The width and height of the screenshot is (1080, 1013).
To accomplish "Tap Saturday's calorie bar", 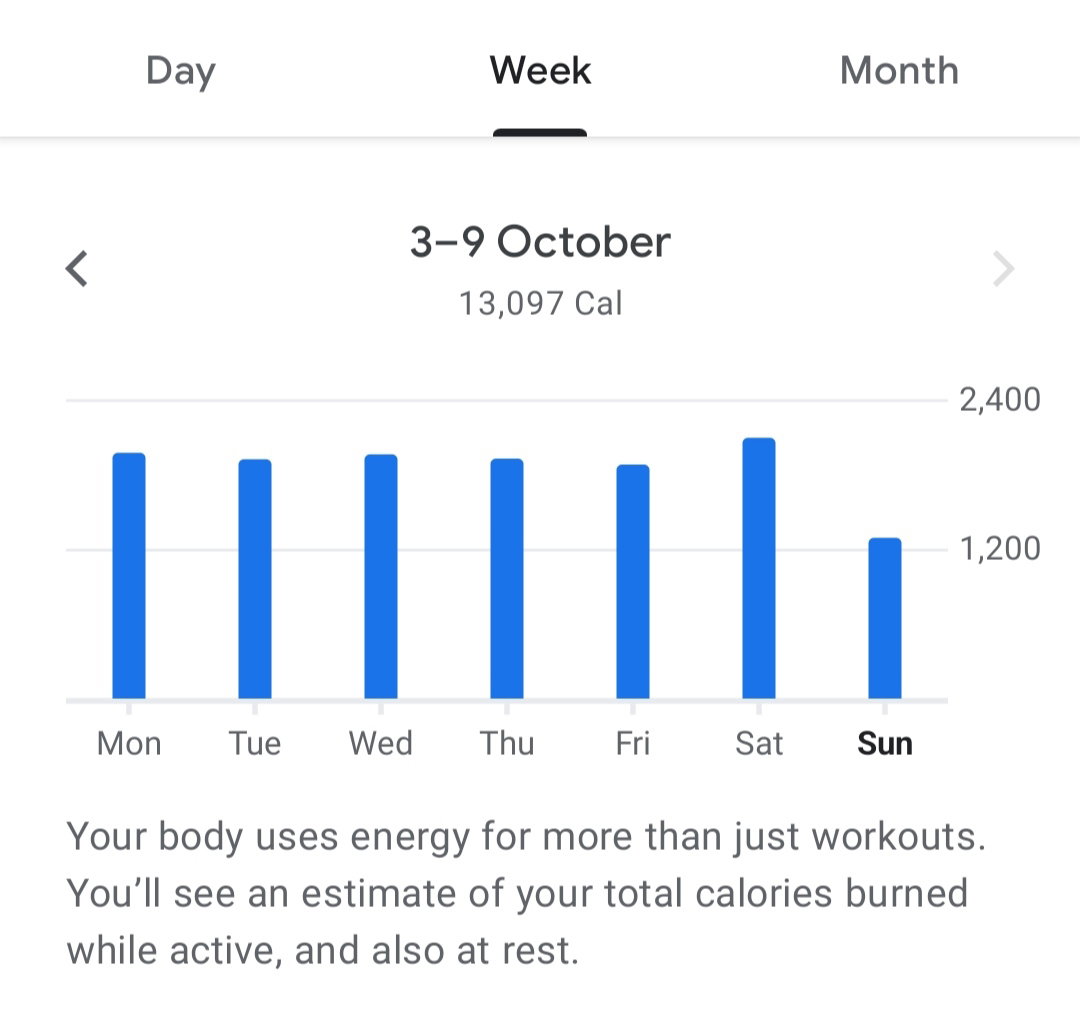I will (759, 568).
